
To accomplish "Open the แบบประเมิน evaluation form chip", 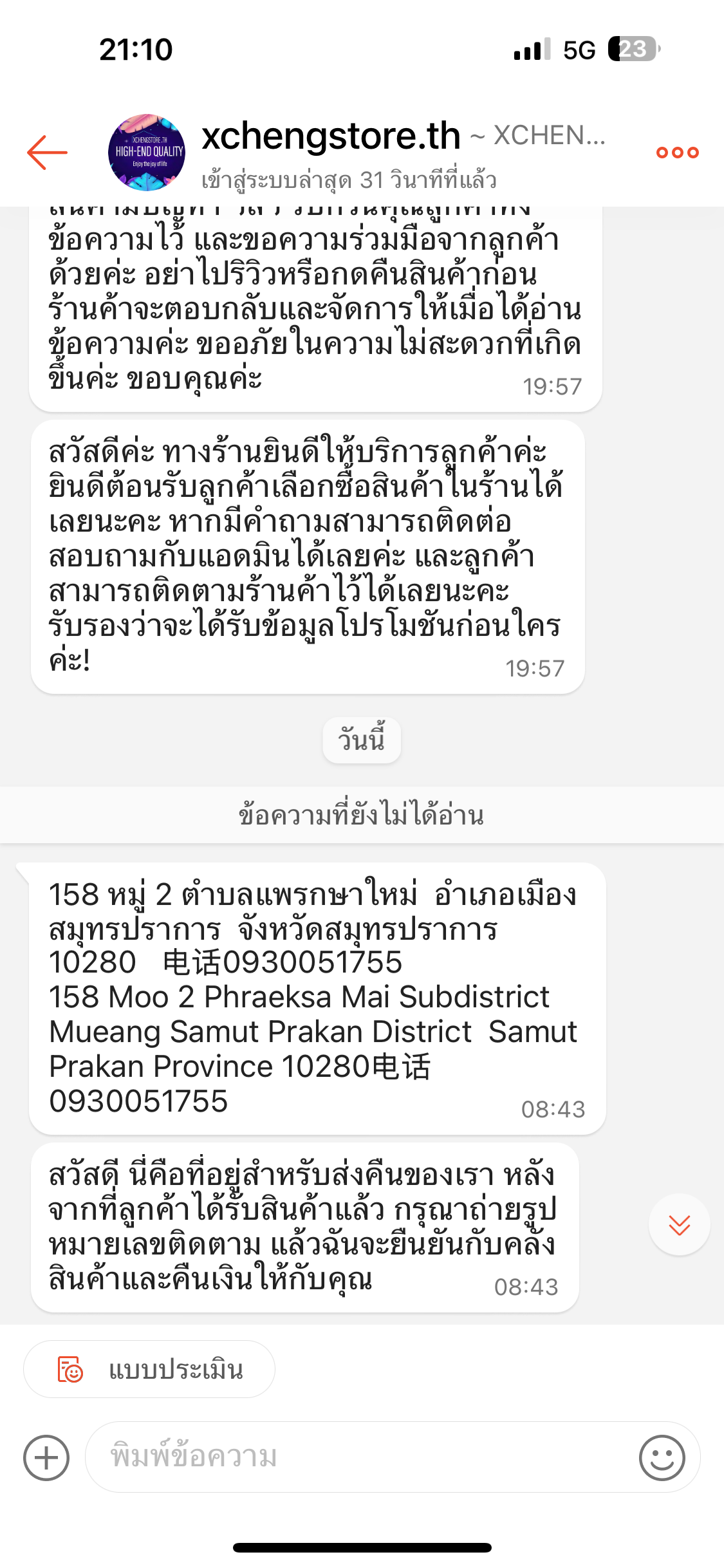I will (x=149, y=1369).
